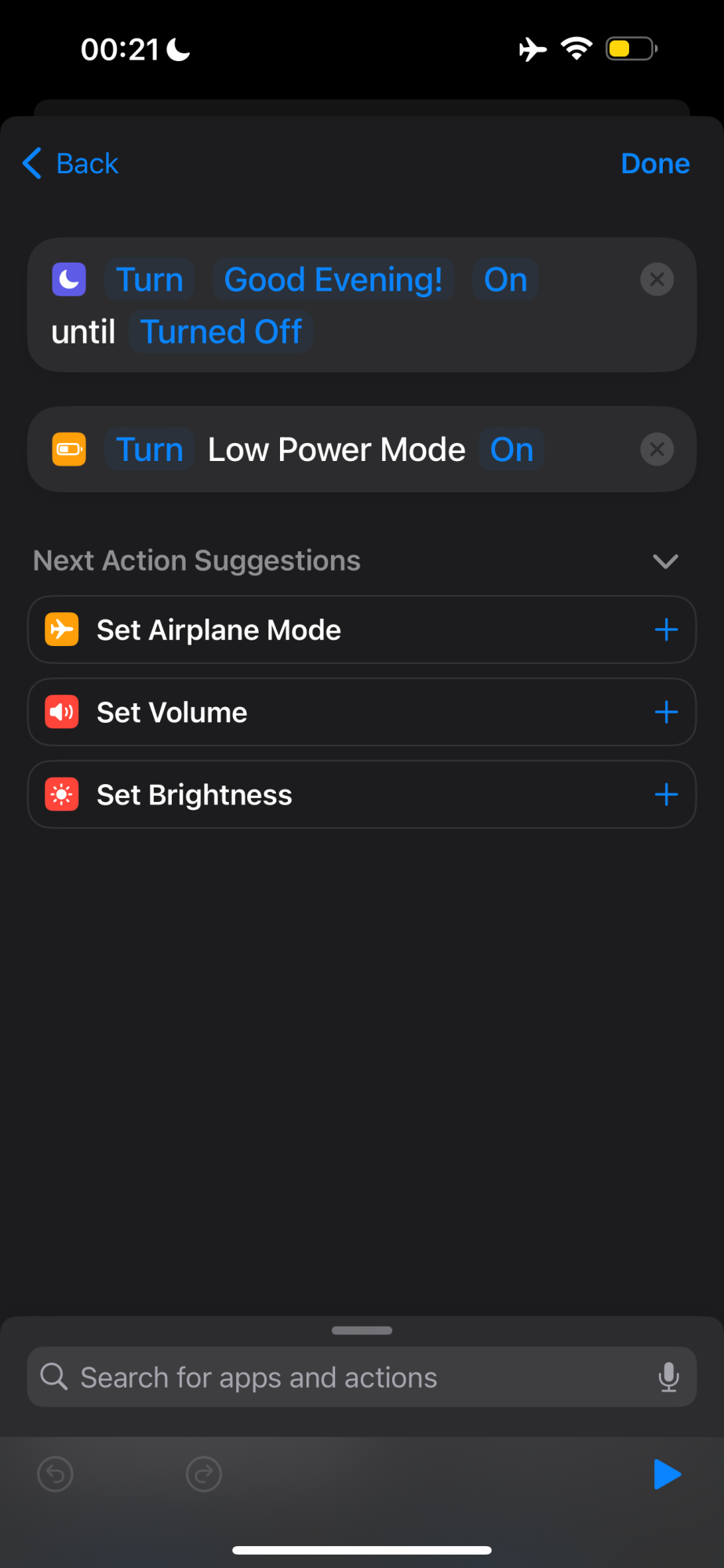The image size is (724, 1568).
Task: Change the Good Evening! focus parameter
Action: point(333,280)
